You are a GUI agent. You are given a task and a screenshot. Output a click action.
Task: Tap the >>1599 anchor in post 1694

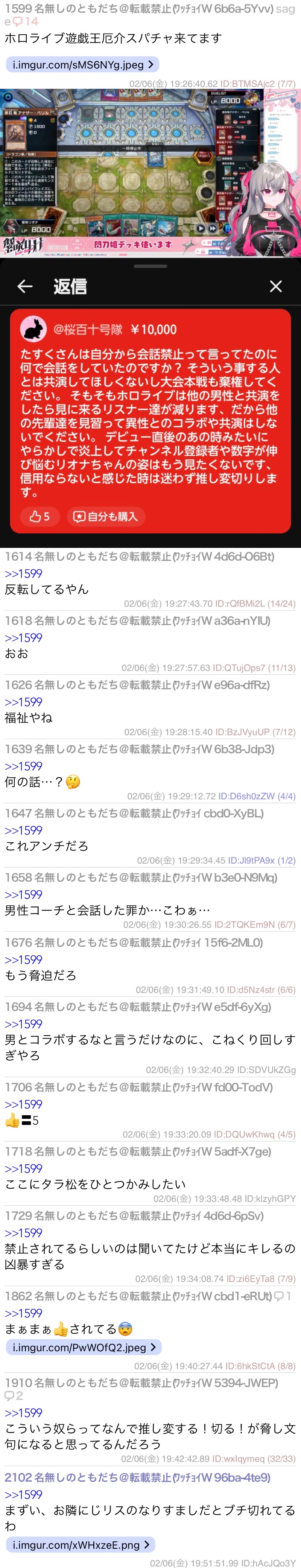[x=23, y=1024]
